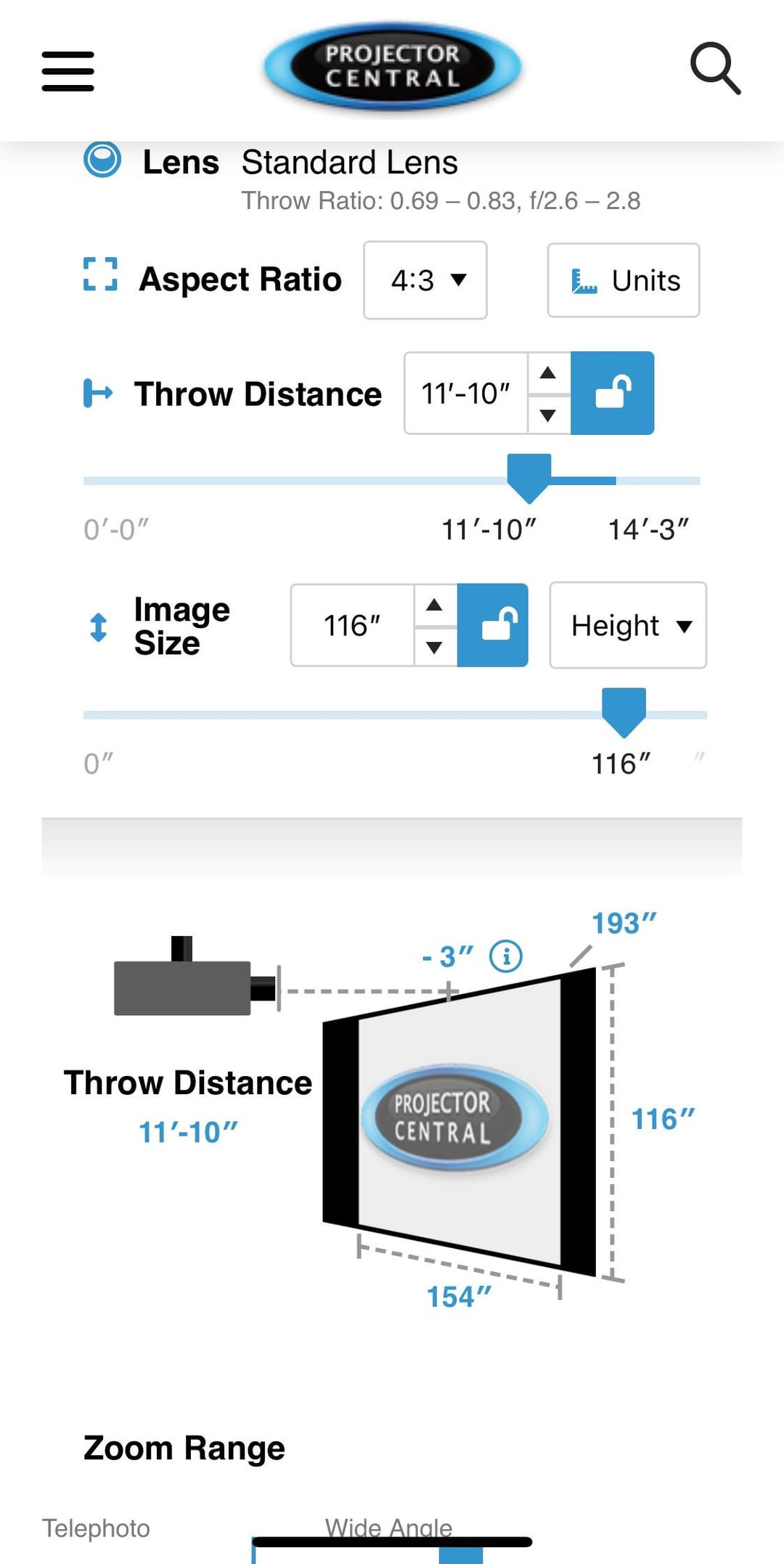Open the Aspect Ratio 4:3 dropdown
784x1564 pixels.
tap(425, 280)
